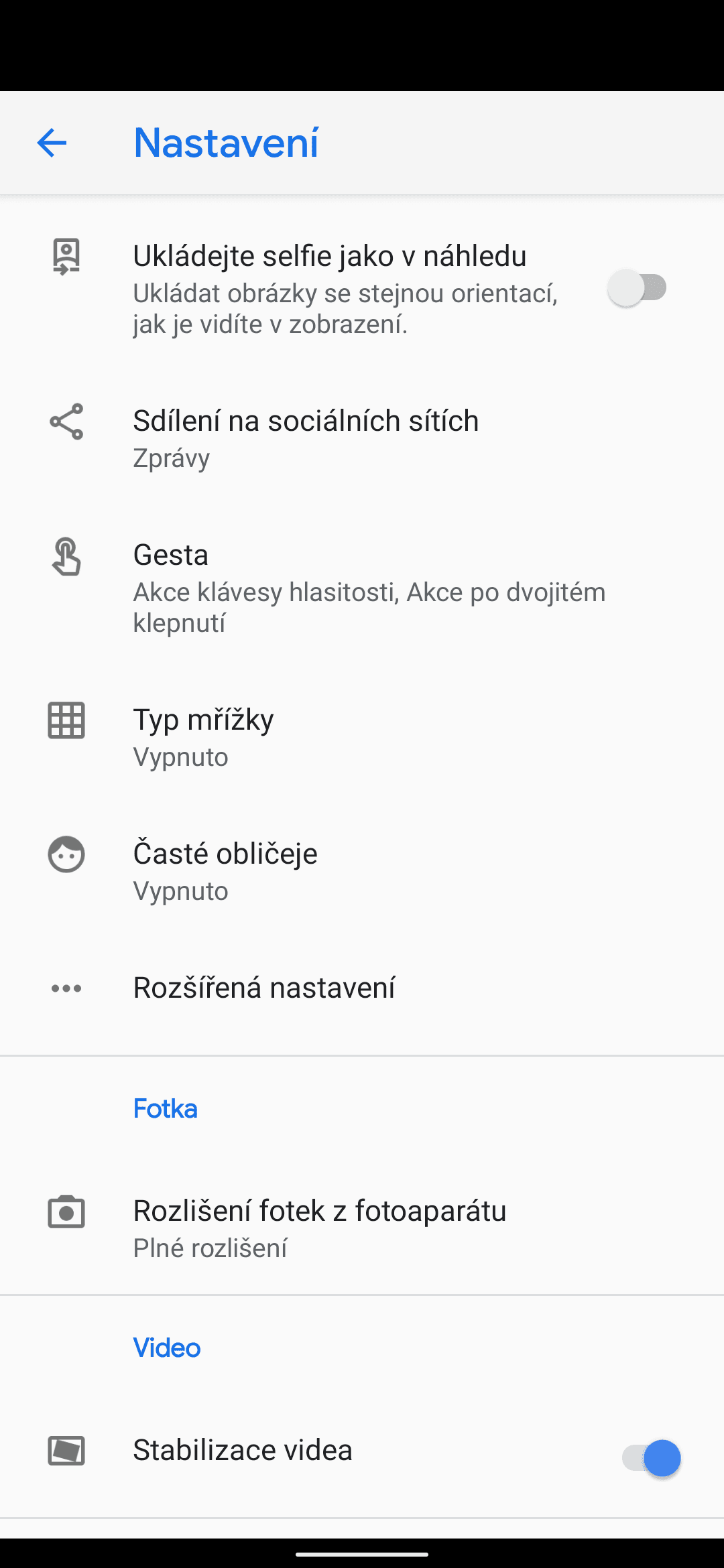Viewport: 724px width, 1568px height.
Task: Open Časté obličeje setting
Action: [x=362, y=871]
